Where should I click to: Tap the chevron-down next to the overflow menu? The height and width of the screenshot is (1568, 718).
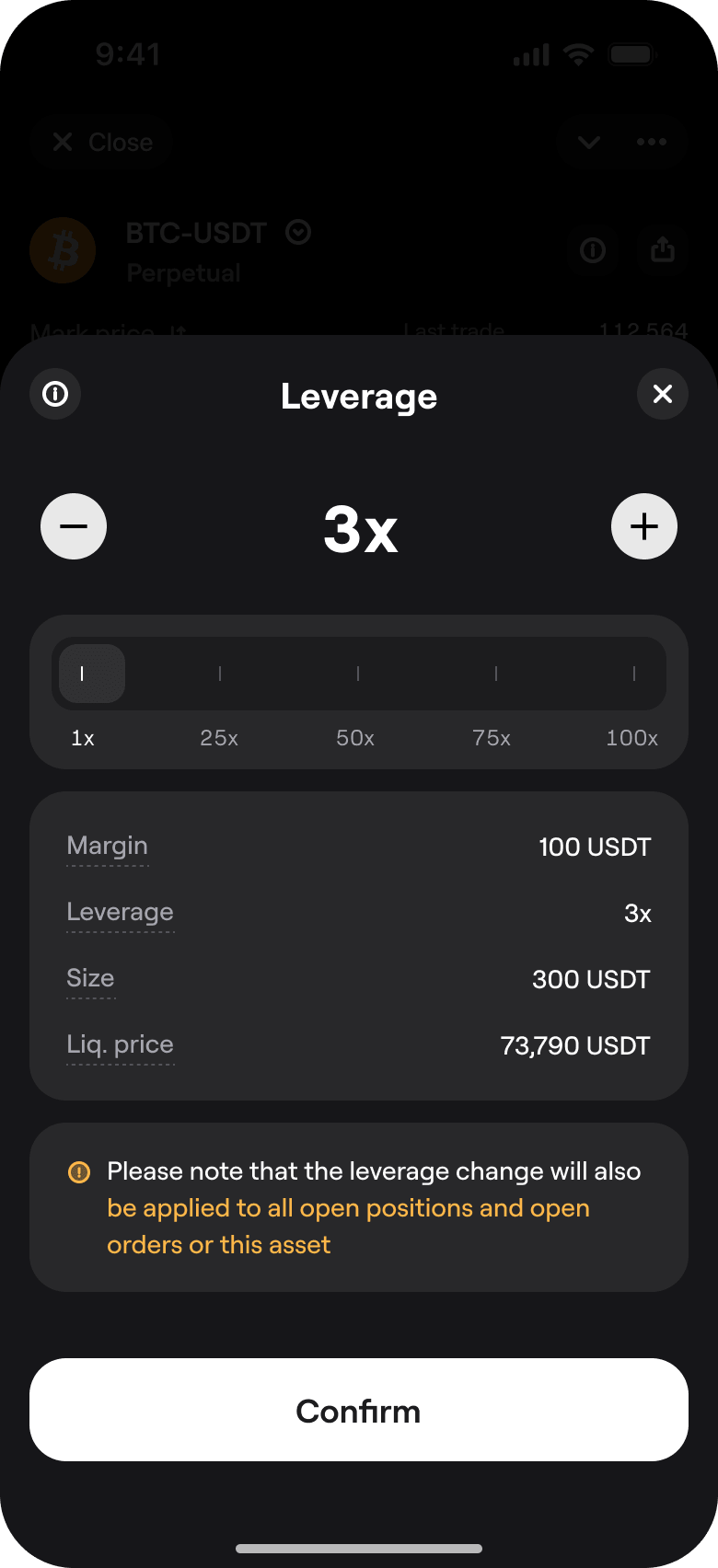(587, 143)
